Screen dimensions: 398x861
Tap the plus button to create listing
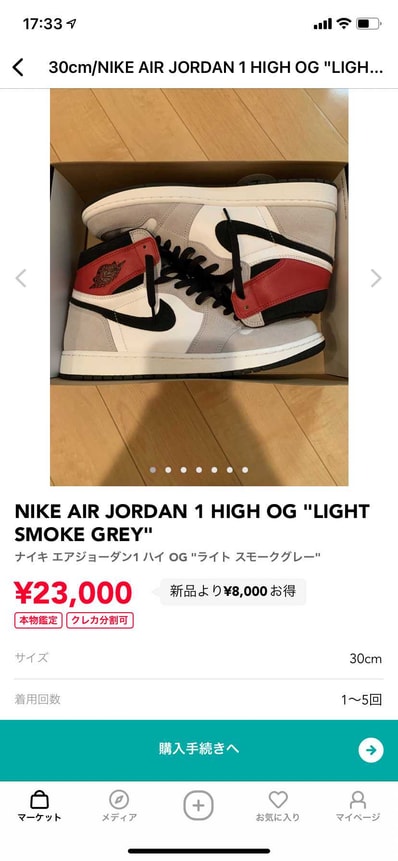point(198,806)
